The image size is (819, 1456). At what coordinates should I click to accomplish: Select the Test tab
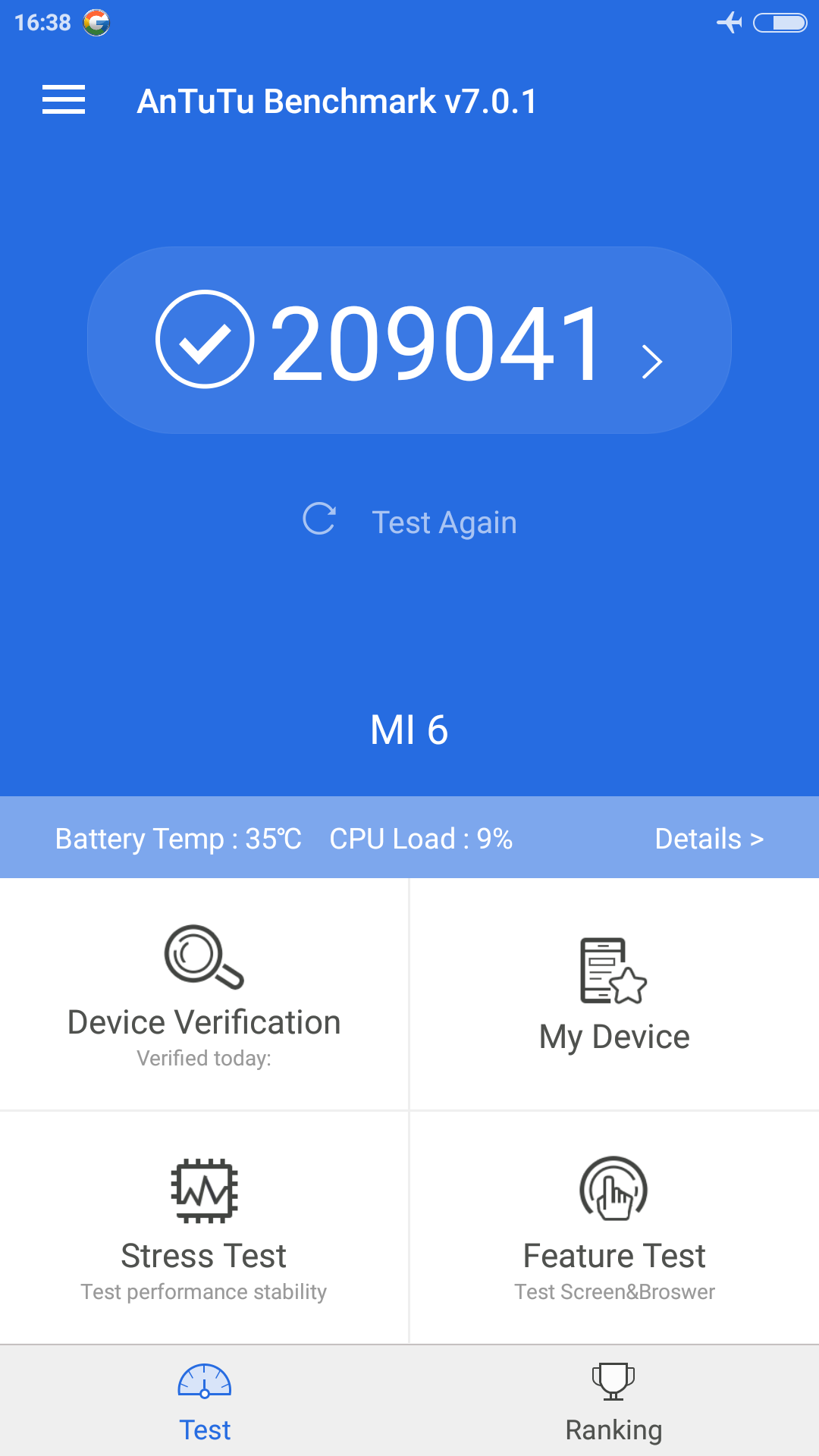(x=205, y=1401)
